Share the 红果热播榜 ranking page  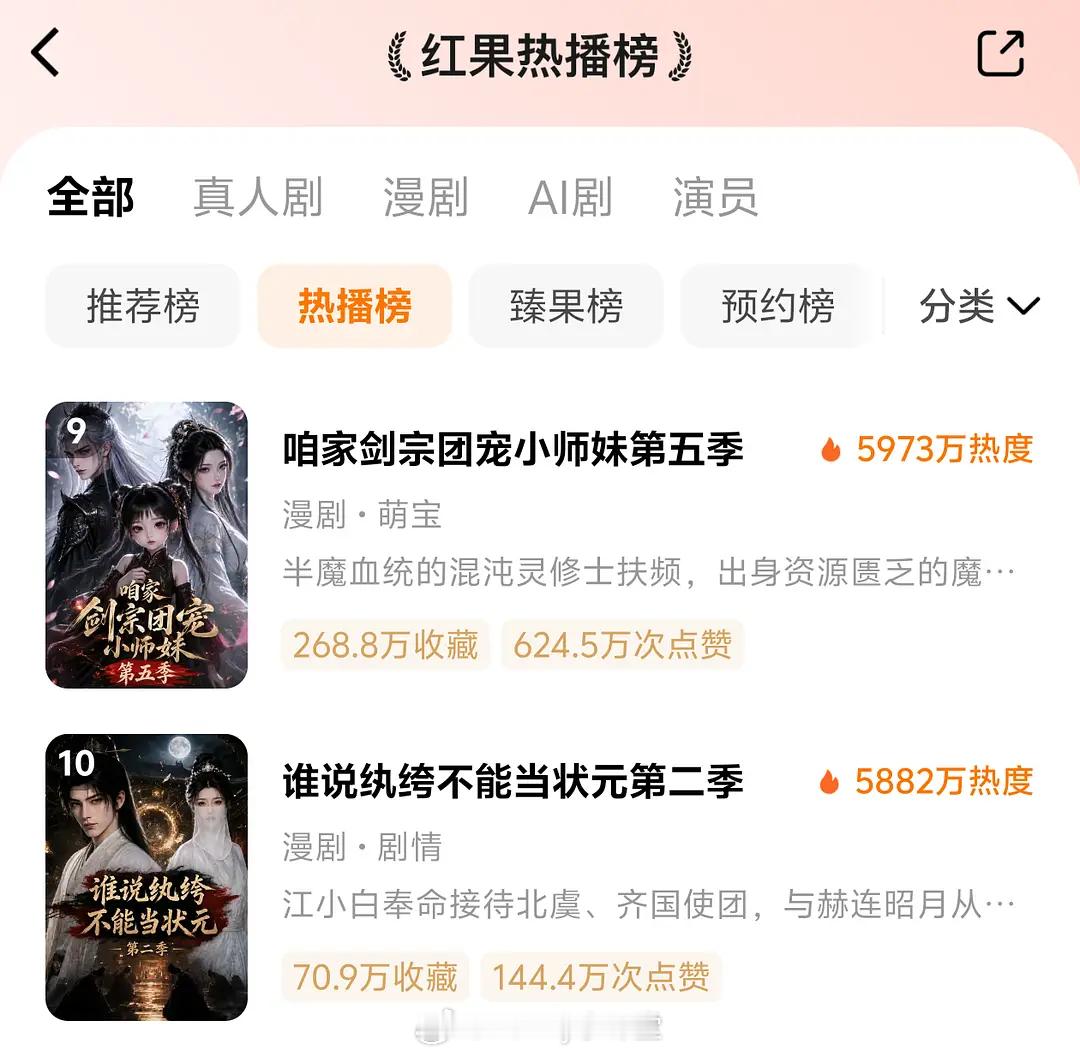tap(1000, 53)
